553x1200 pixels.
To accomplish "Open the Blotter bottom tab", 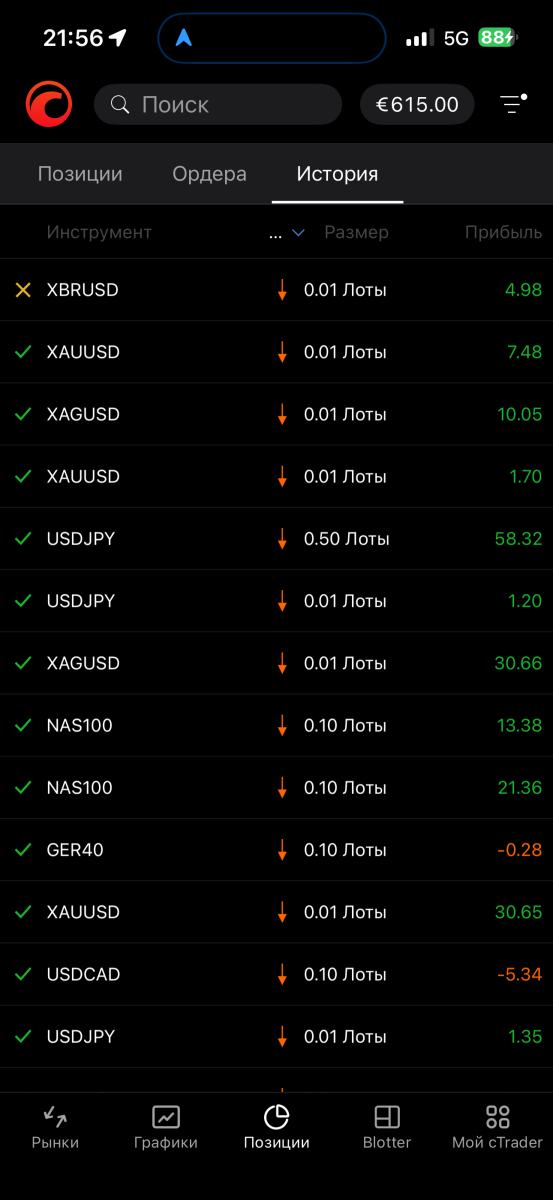I will [387, 1127].
